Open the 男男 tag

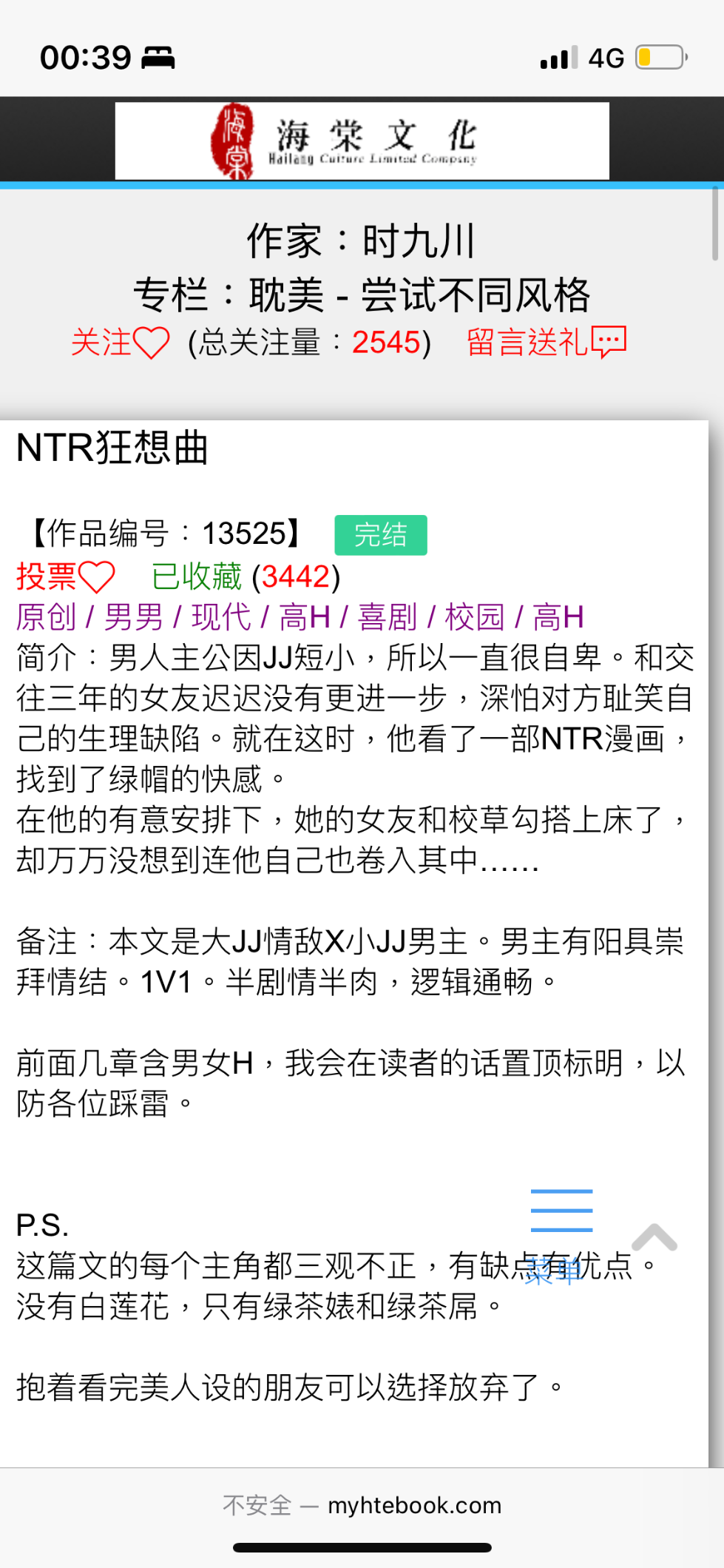pyautogui.click(x=134, y=617)
